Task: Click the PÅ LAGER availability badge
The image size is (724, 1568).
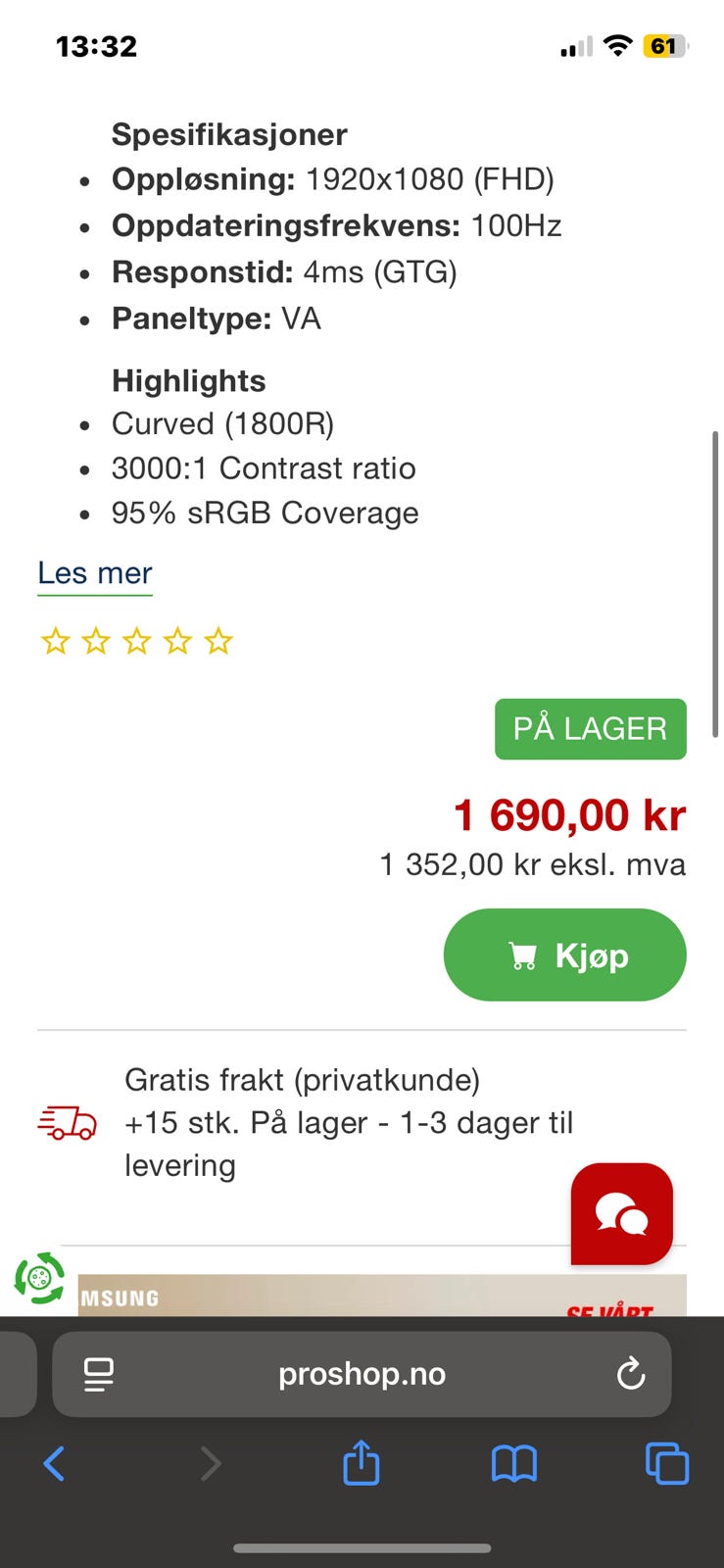Action: coord(590,728)
